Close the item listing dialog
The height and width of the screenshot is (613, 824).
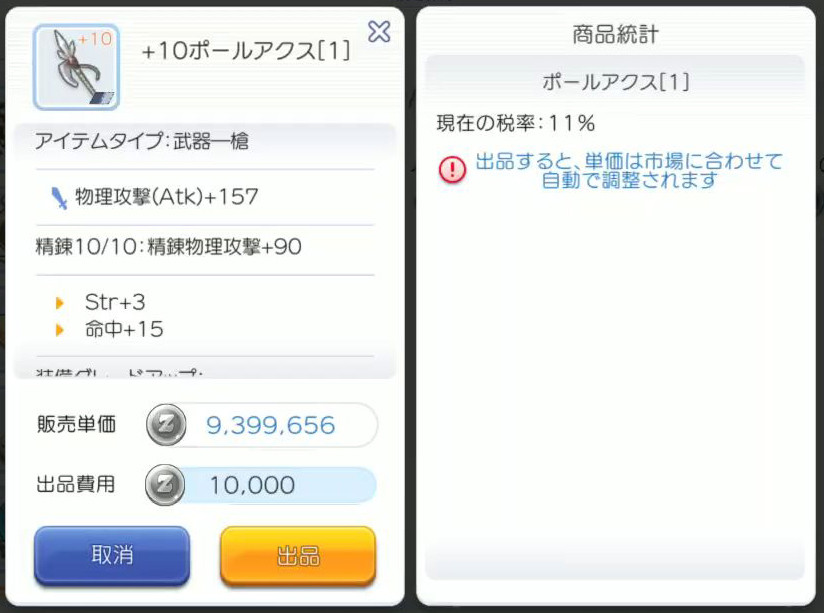379,32
